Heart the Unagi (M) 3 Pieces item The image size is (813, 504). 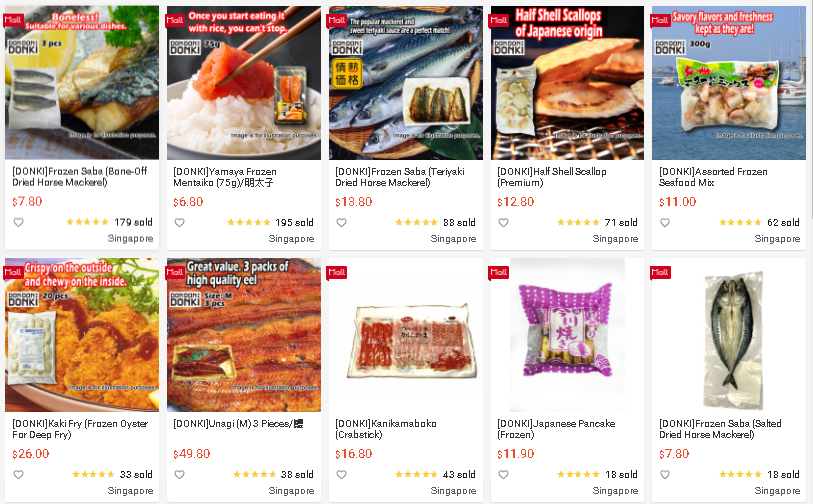click(180, 475)
